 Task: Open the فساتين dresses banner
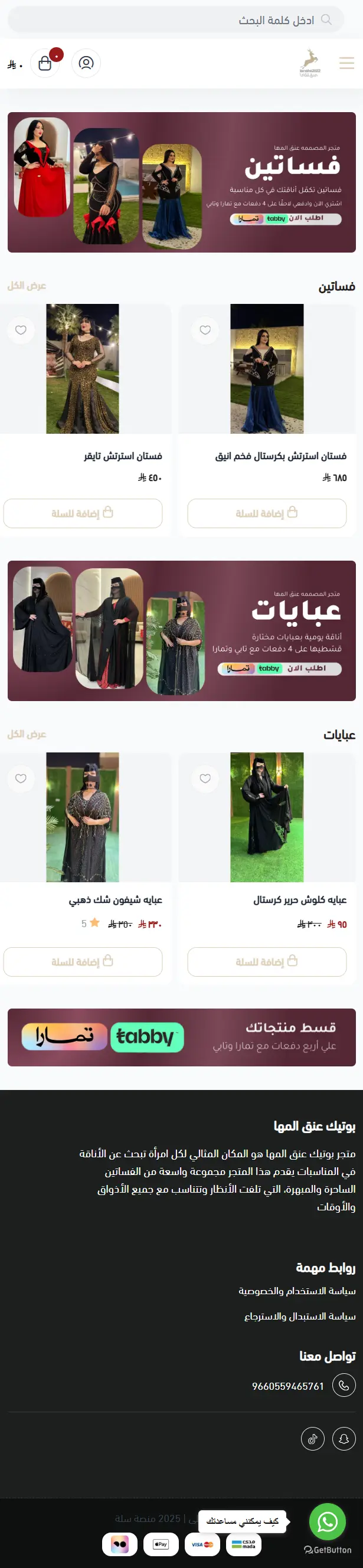(182, 182)
